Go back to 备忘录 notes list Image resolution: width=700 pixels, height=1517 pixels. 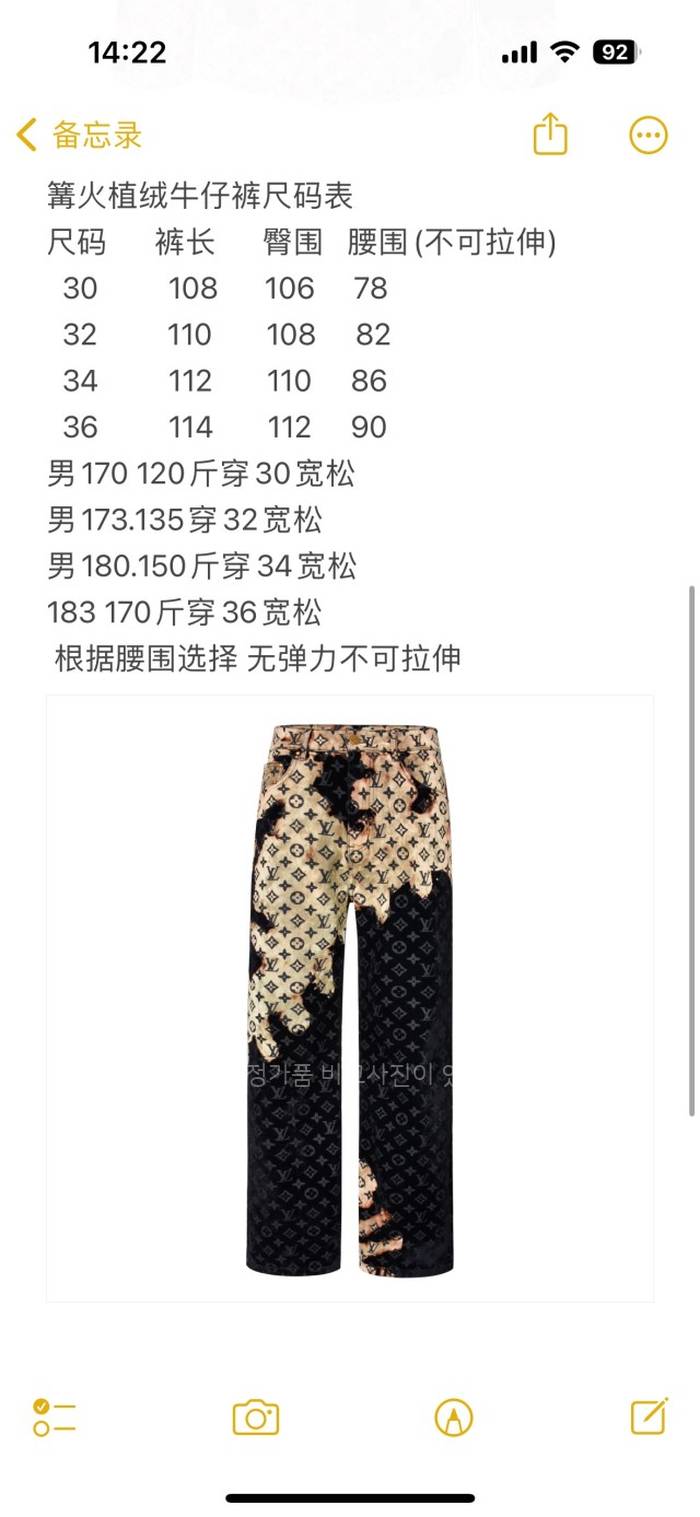coord(80,135)
